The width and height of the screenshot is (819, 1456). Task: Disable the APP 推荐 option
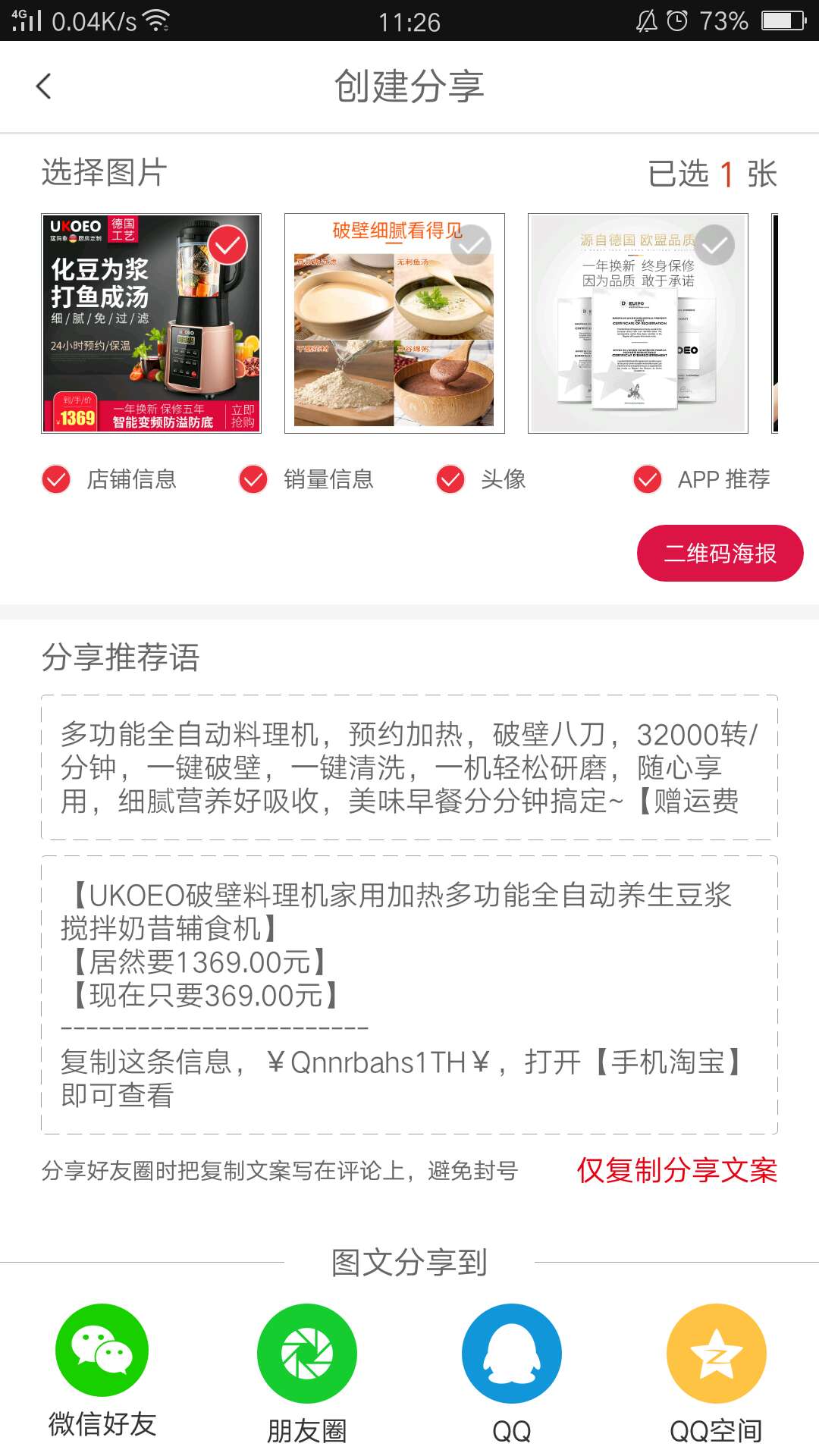click(648, 480)
